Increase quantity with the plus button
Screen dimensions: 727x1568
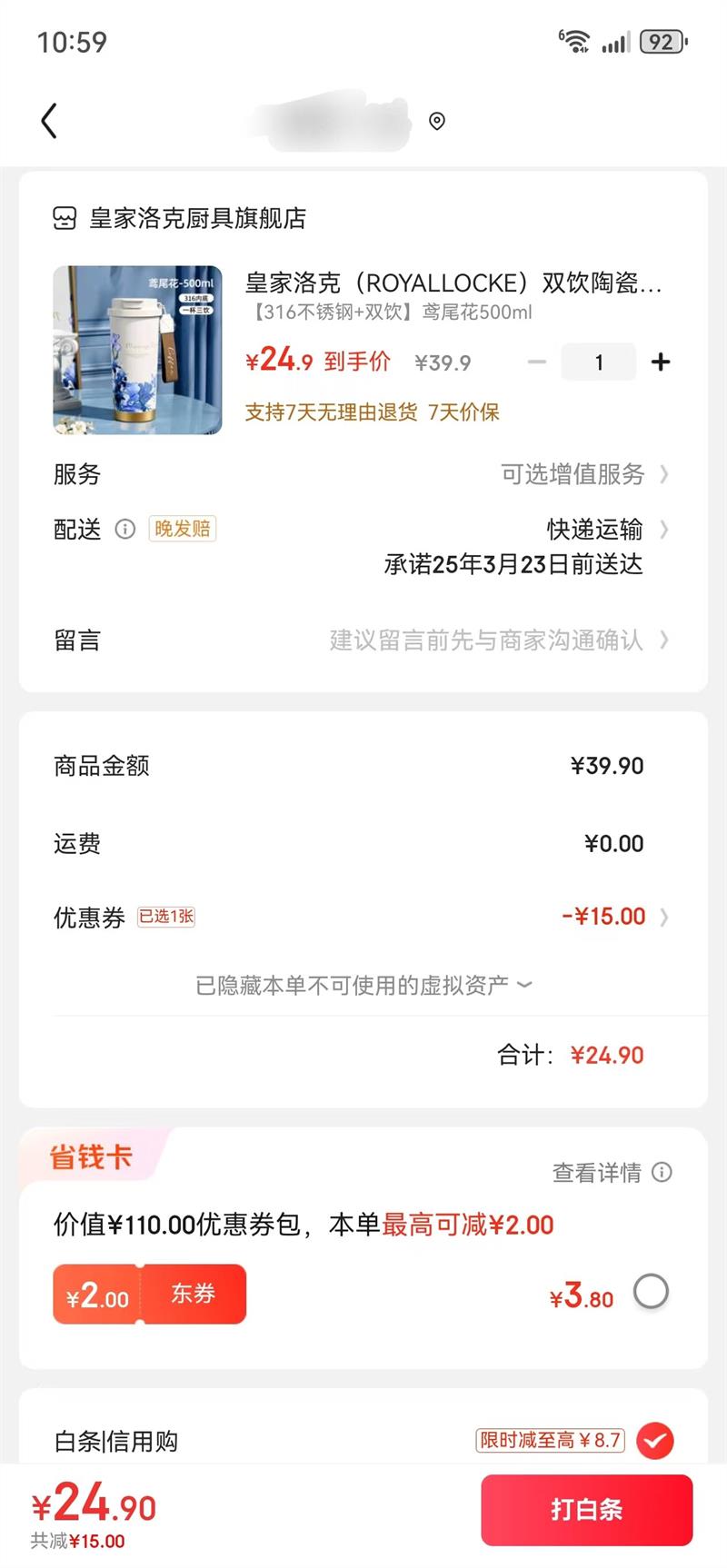click(x=661, y=362)
